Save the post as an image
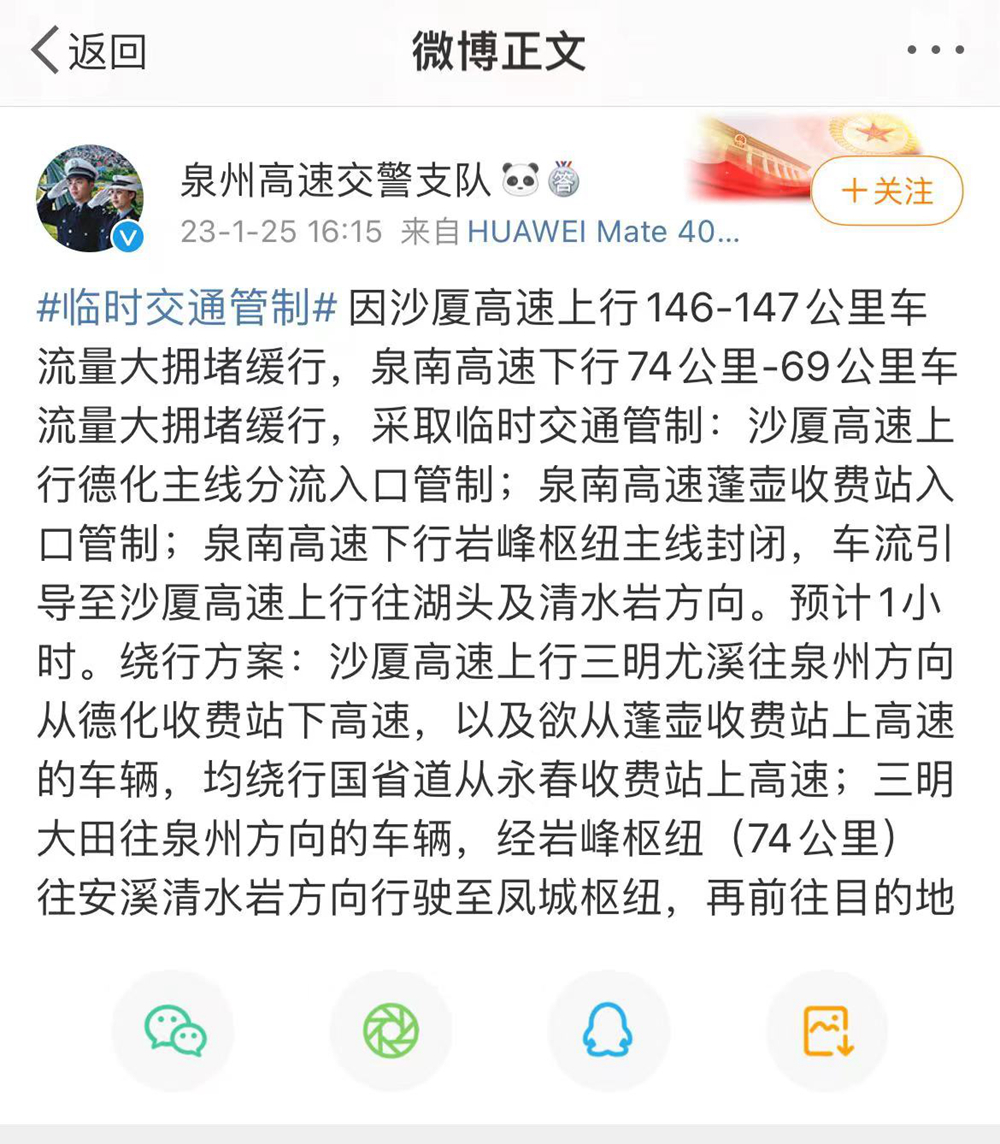Image resolution: width=1000 pixels, height=1144 pixels. point(827,1031)
